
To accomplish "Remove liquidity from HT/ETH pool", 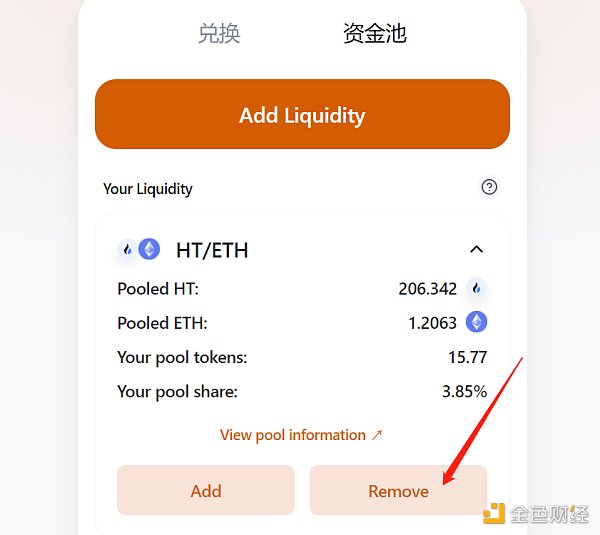I will 398,490.
